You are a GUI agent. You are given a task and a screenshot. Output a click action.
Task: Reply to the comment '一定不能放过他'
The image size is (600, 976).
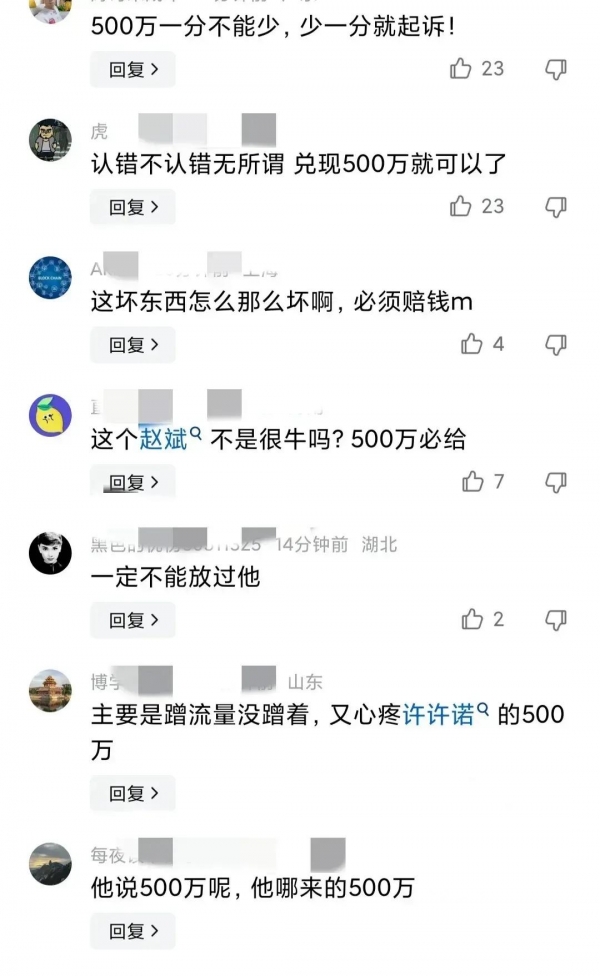click(132, 620)
